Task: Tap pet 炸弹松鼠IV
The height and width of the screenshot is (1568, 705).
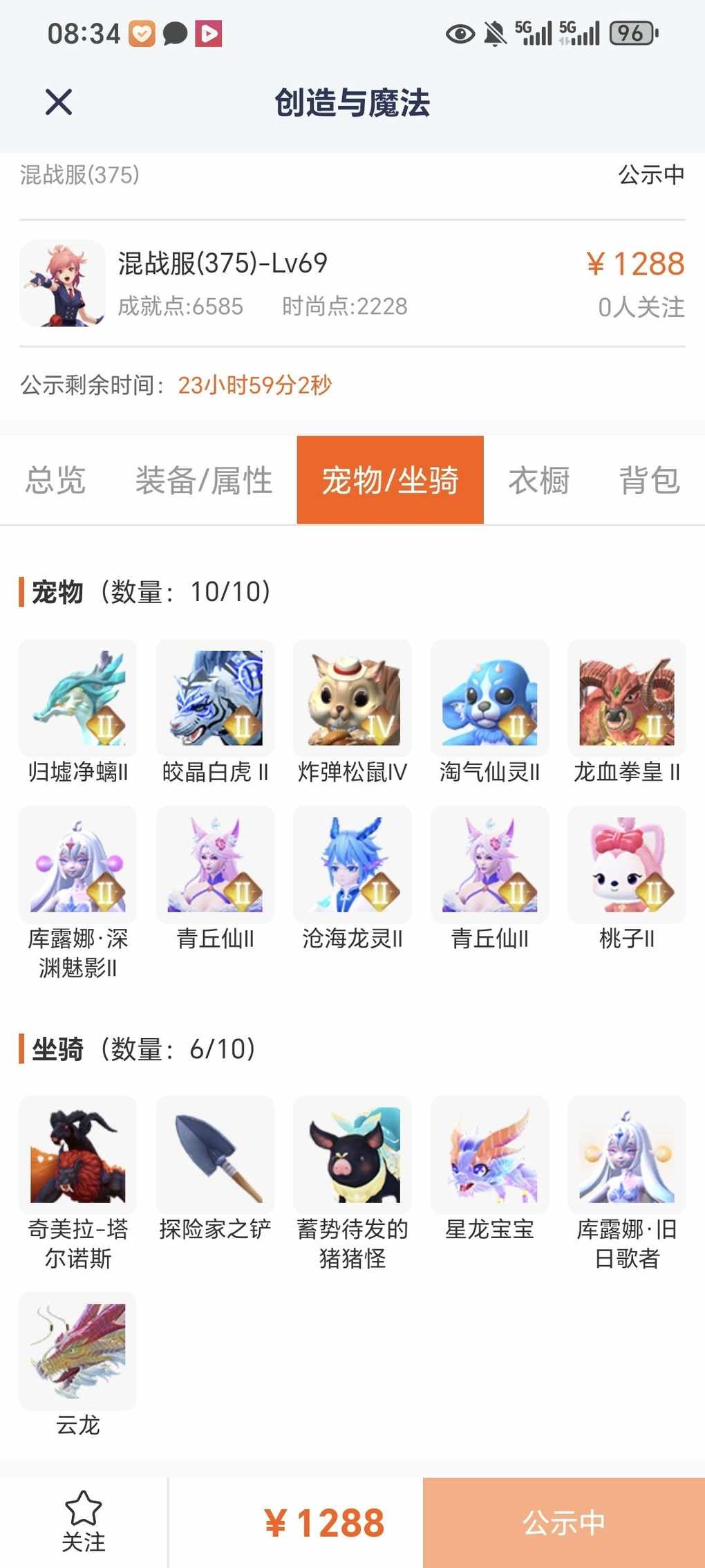Action: click(352, 712)
